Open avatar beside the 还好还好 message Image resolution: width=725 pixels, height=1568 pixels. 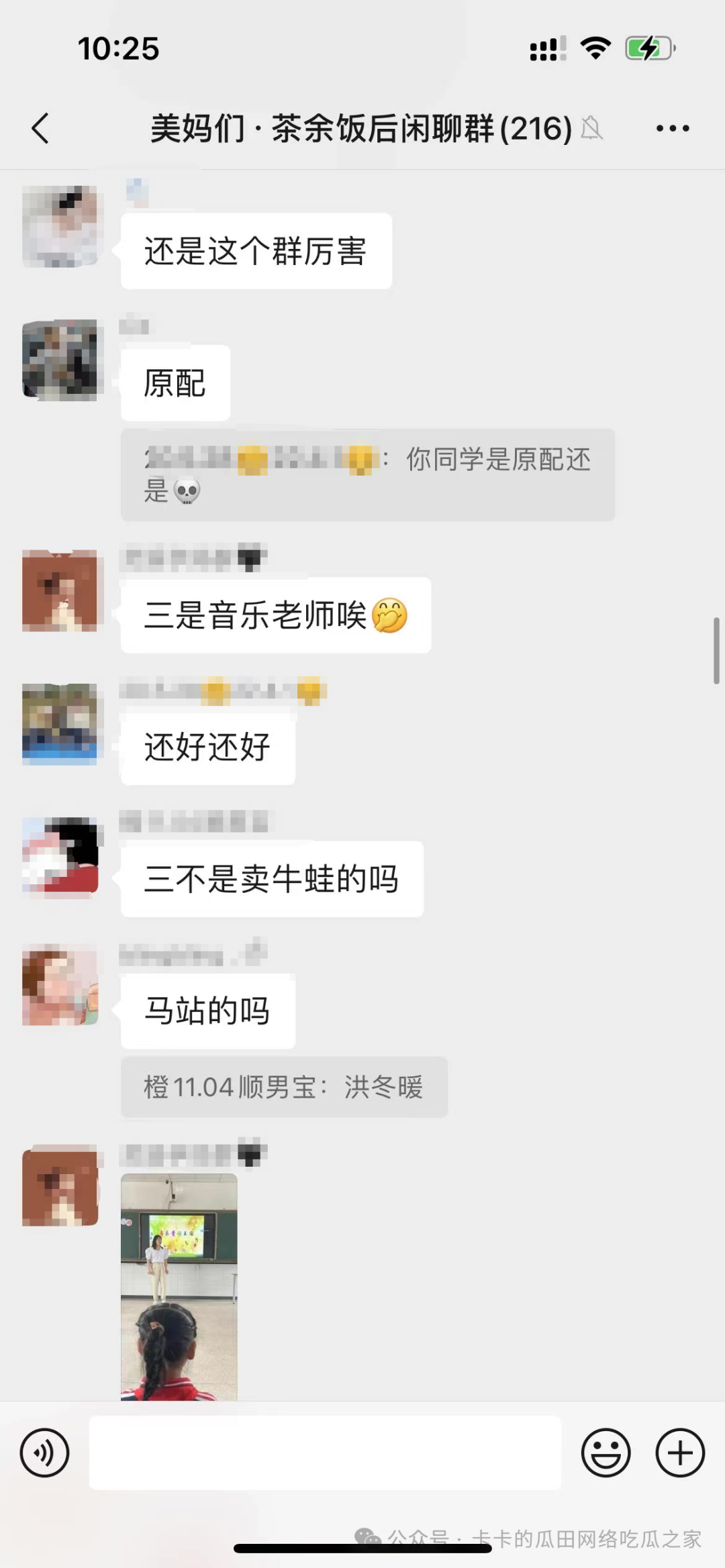(60, 724)
